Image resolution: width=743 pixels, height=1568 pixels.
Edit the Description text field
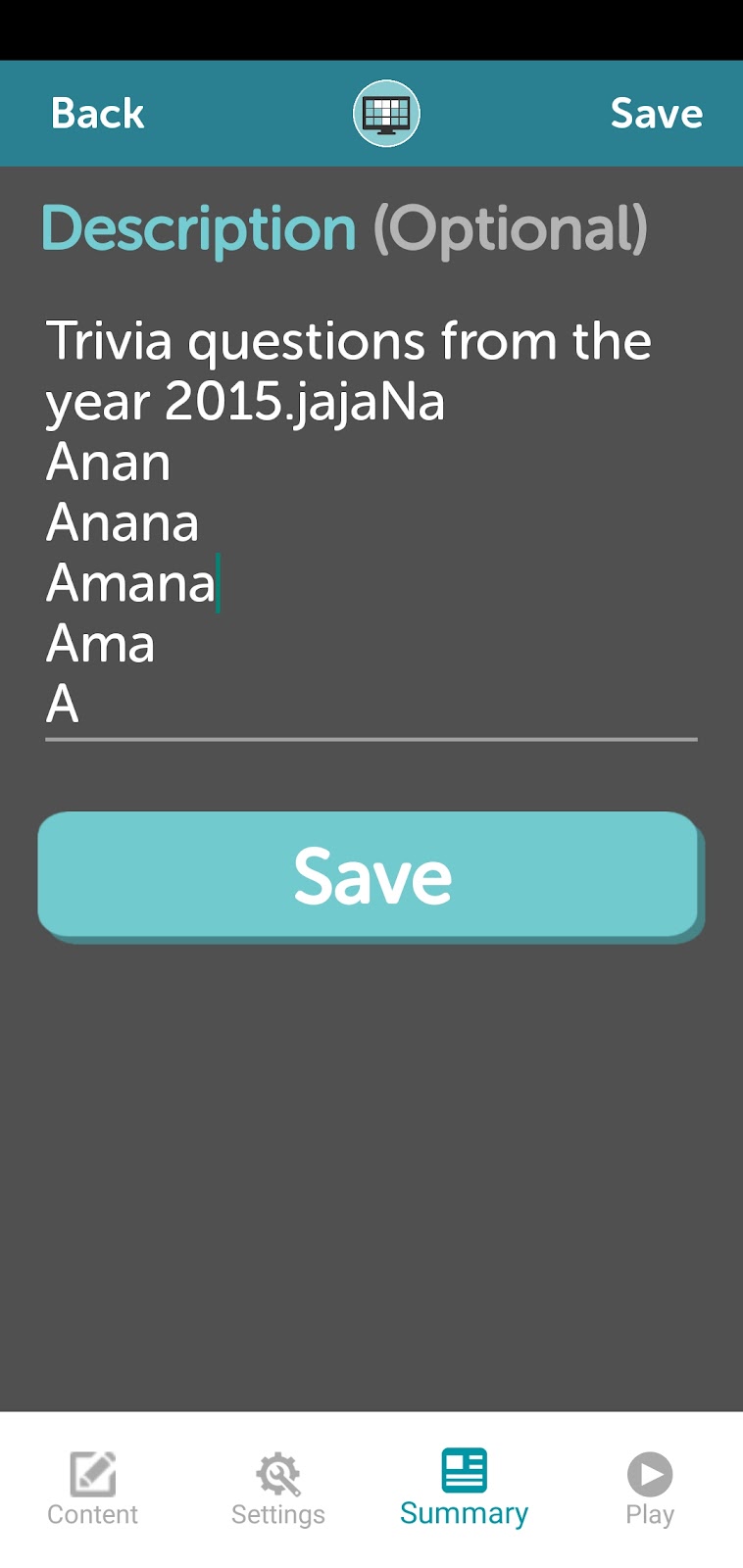[x=371, y=523]
